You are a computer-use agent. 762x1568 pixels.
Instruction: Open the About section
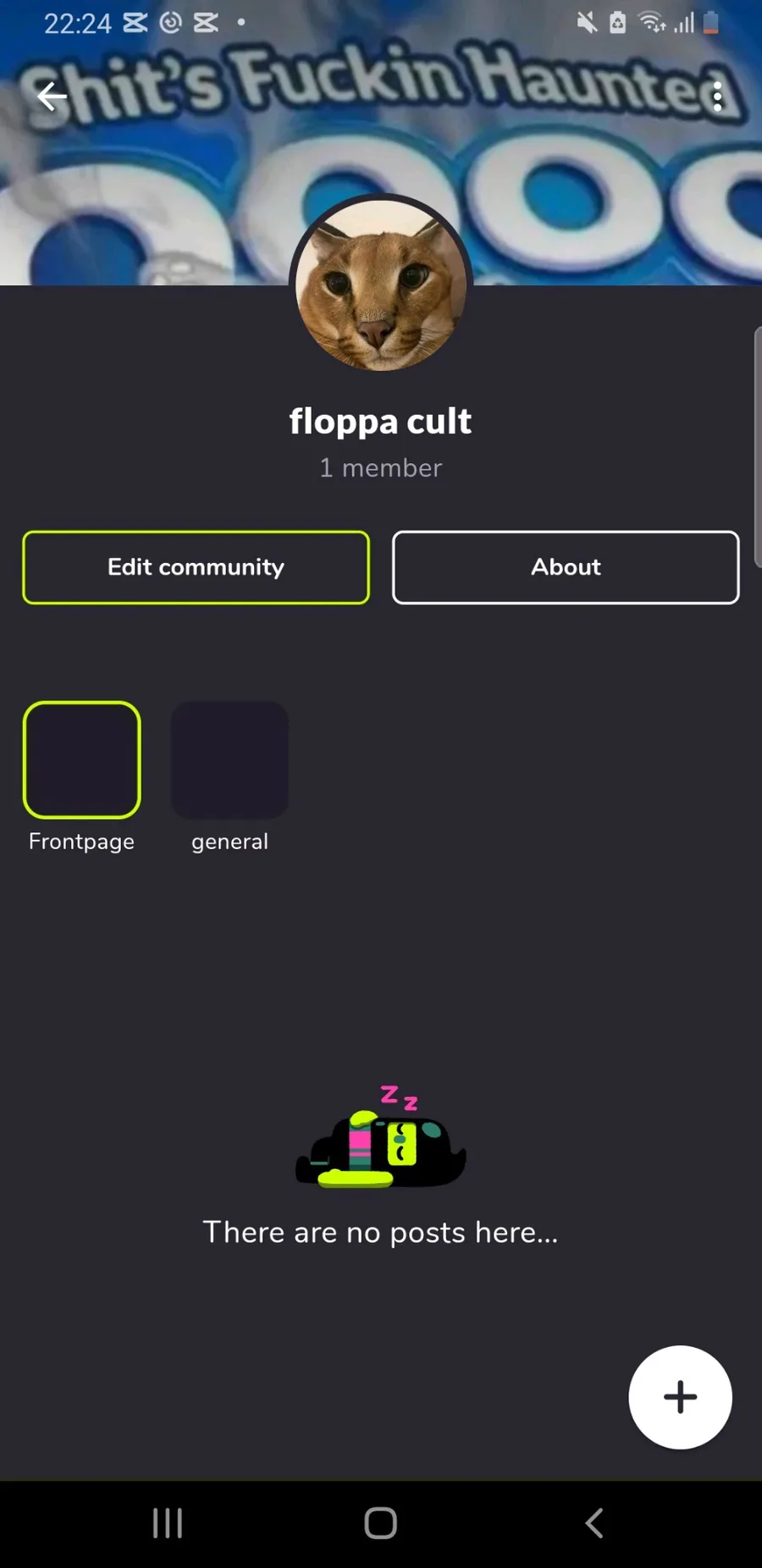(x=566, y=567)
